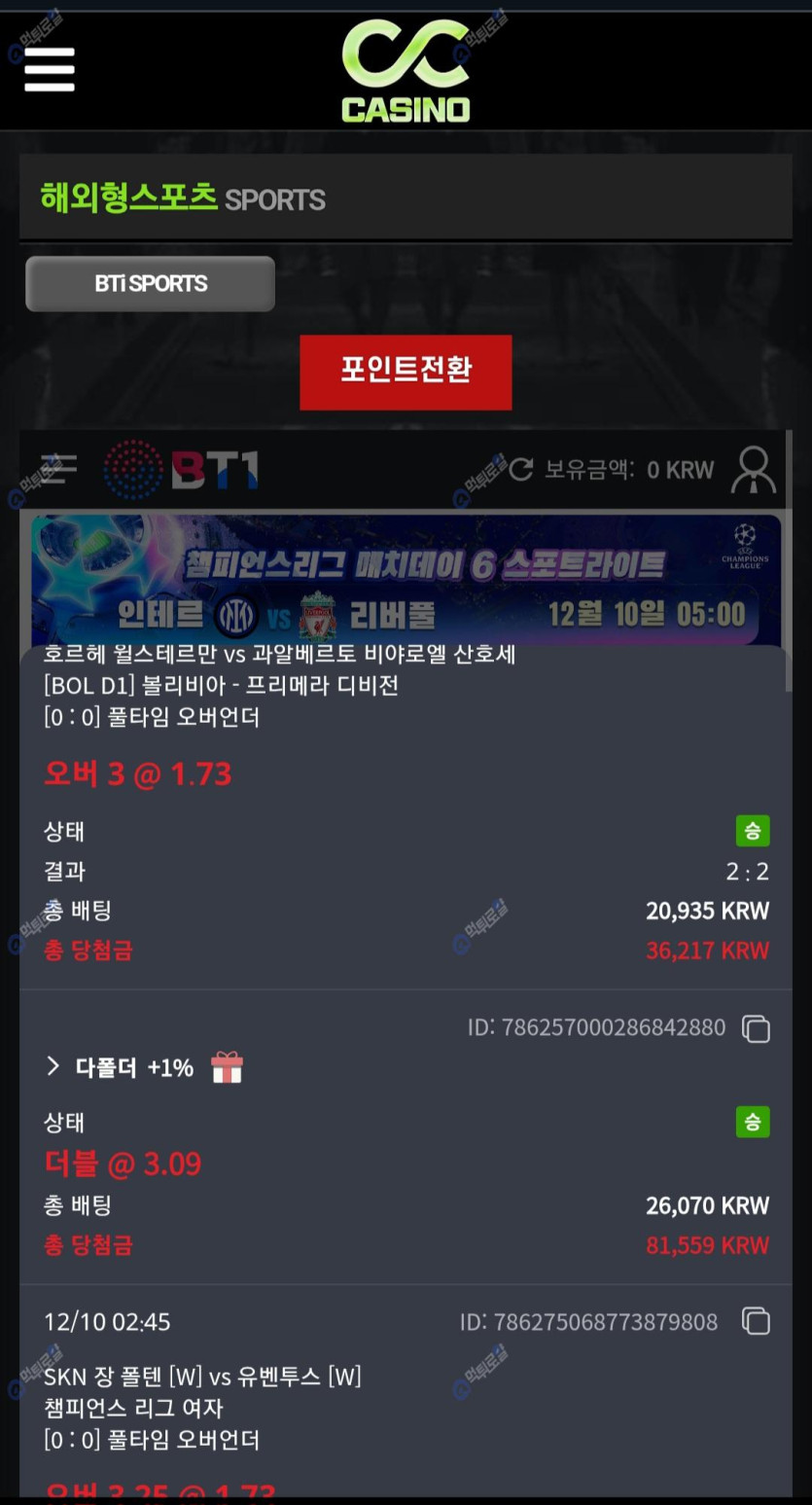Copy bet ID 786275068773879808
This screenshot has width=812, height=1505.
(x=756, y=1321)
